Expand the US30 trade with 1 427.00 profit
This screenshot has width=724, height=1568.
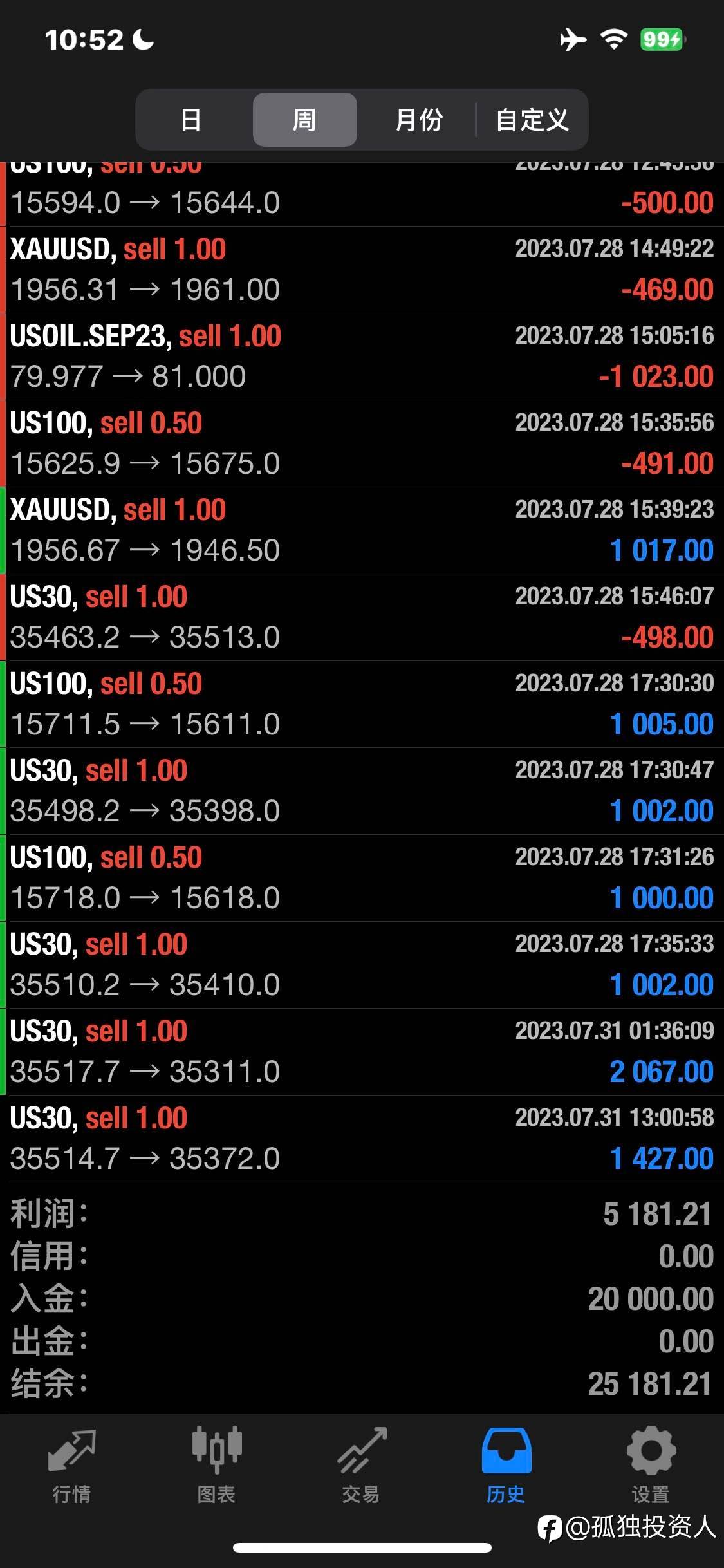362,1139
